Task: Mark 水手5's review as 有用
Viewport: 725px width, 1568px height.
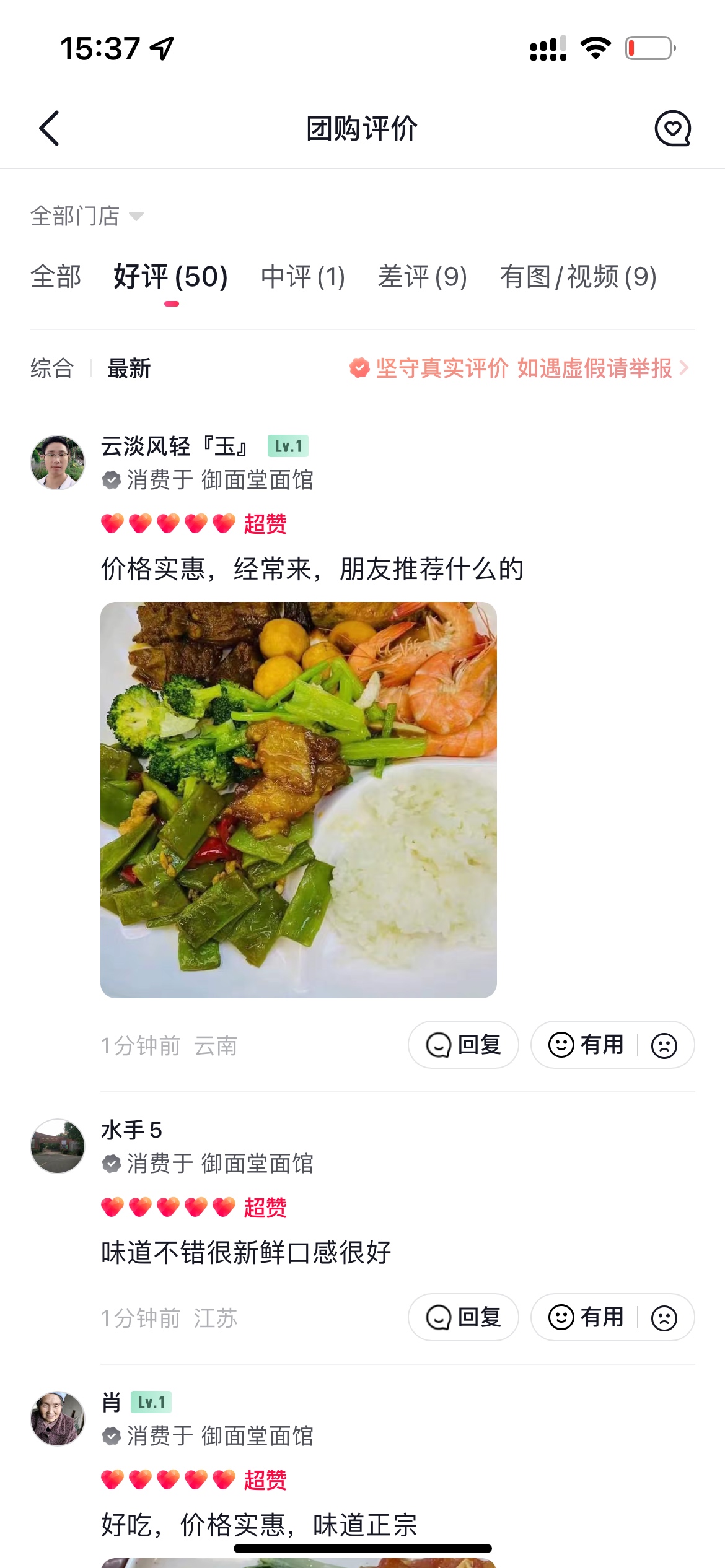Action: (x=586, y=1317)
